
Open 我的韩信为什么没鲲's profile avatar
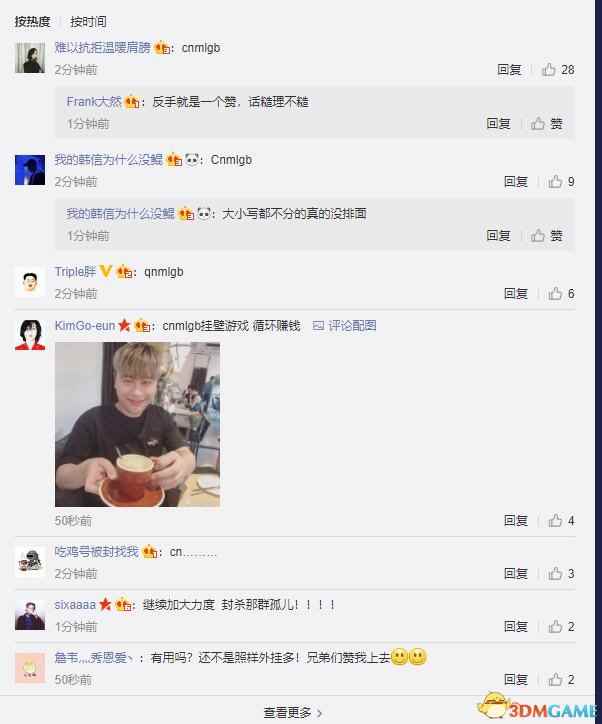coord(30,170)
